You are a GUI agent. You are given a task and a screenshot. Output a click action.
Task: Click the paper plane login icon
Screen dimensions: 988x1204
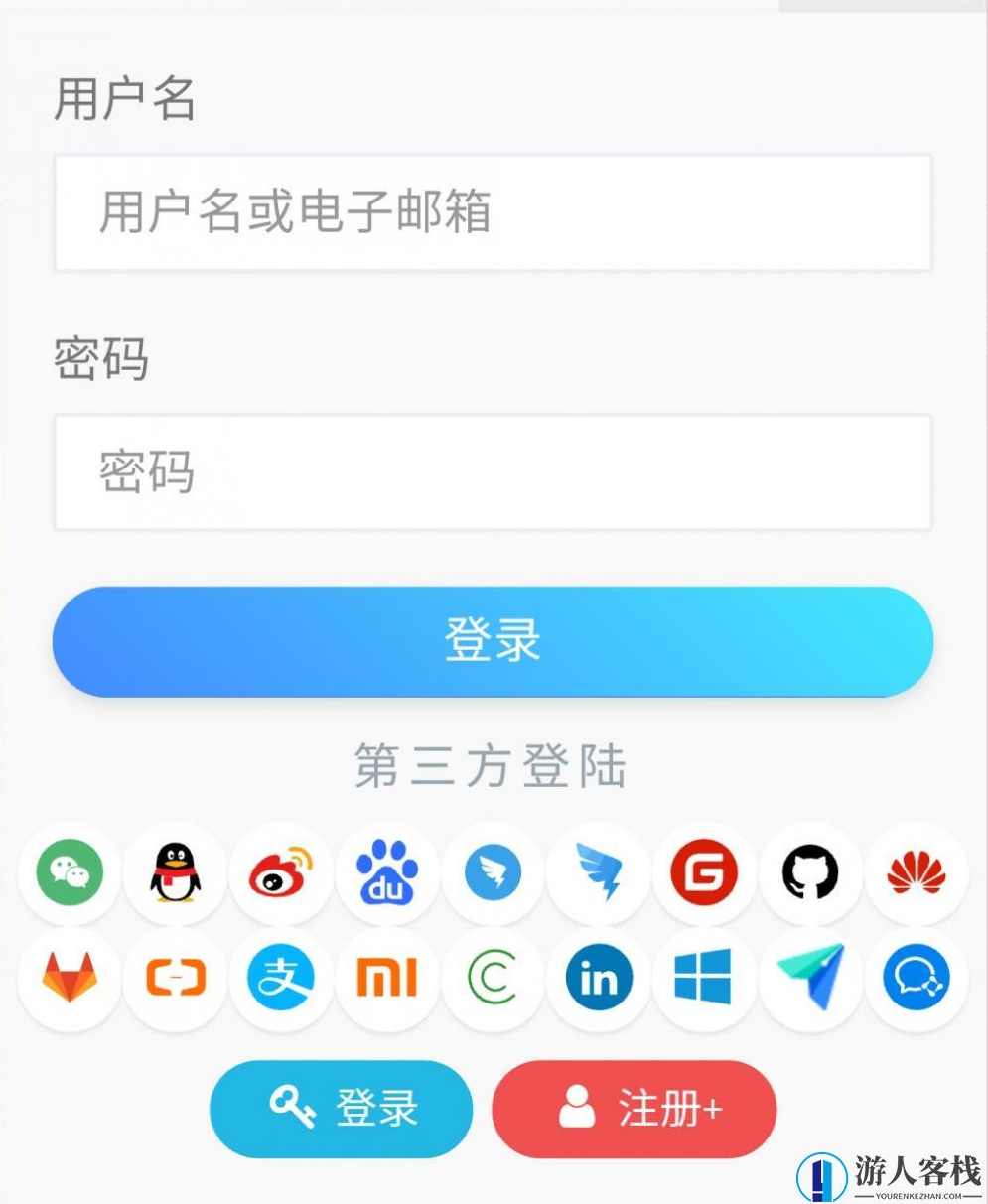pos(810,978)
